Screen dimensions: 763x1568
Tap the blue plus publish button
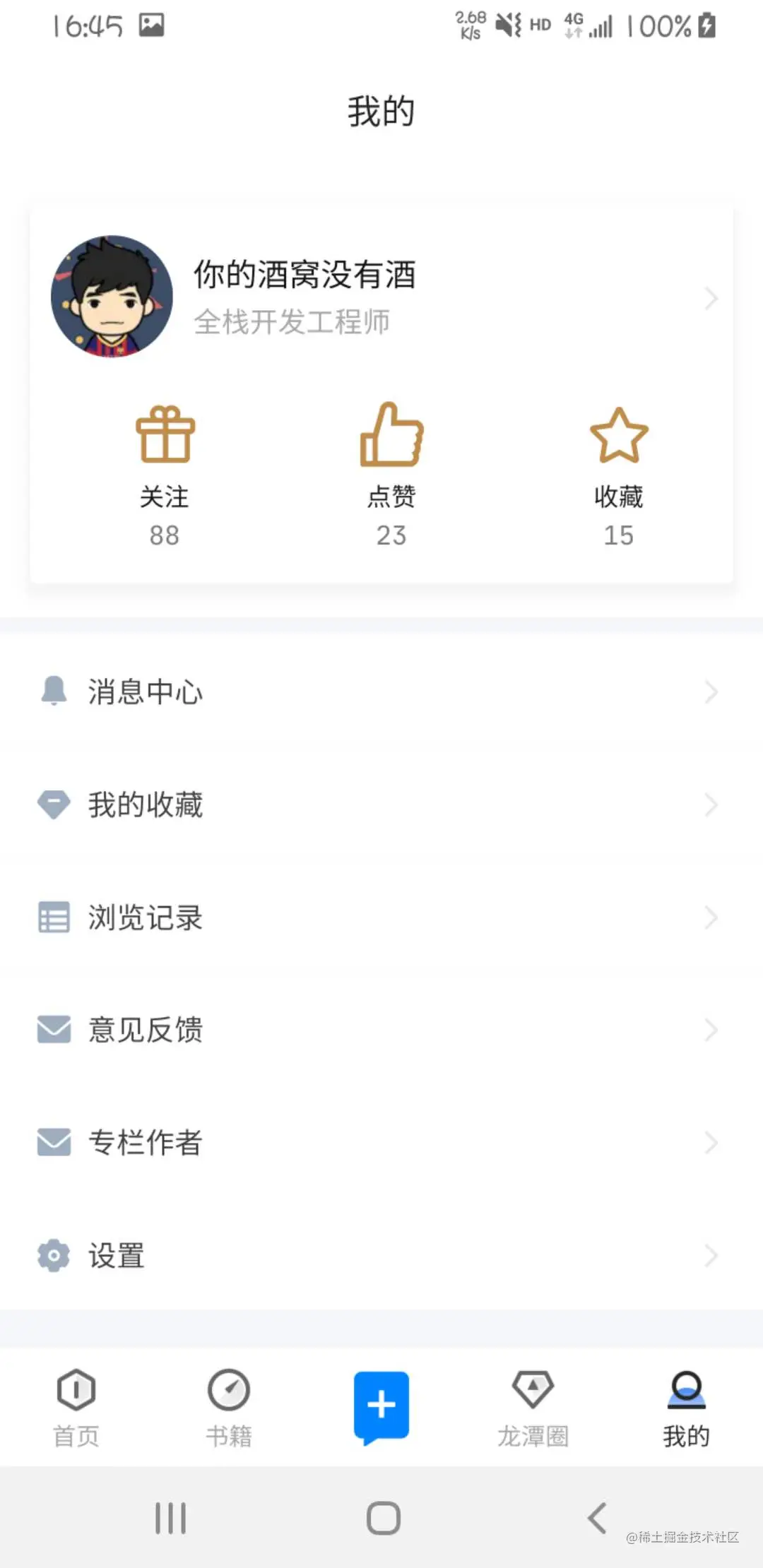click(381, 1406)
